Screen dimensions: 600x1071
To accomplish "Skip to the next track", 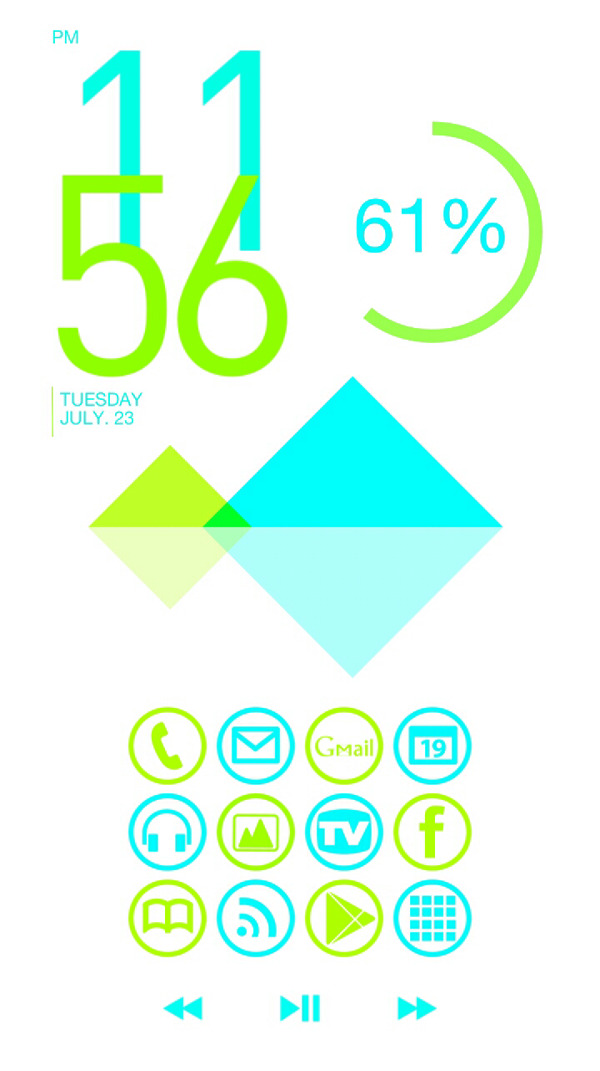I will click(x=416, y=1008).
